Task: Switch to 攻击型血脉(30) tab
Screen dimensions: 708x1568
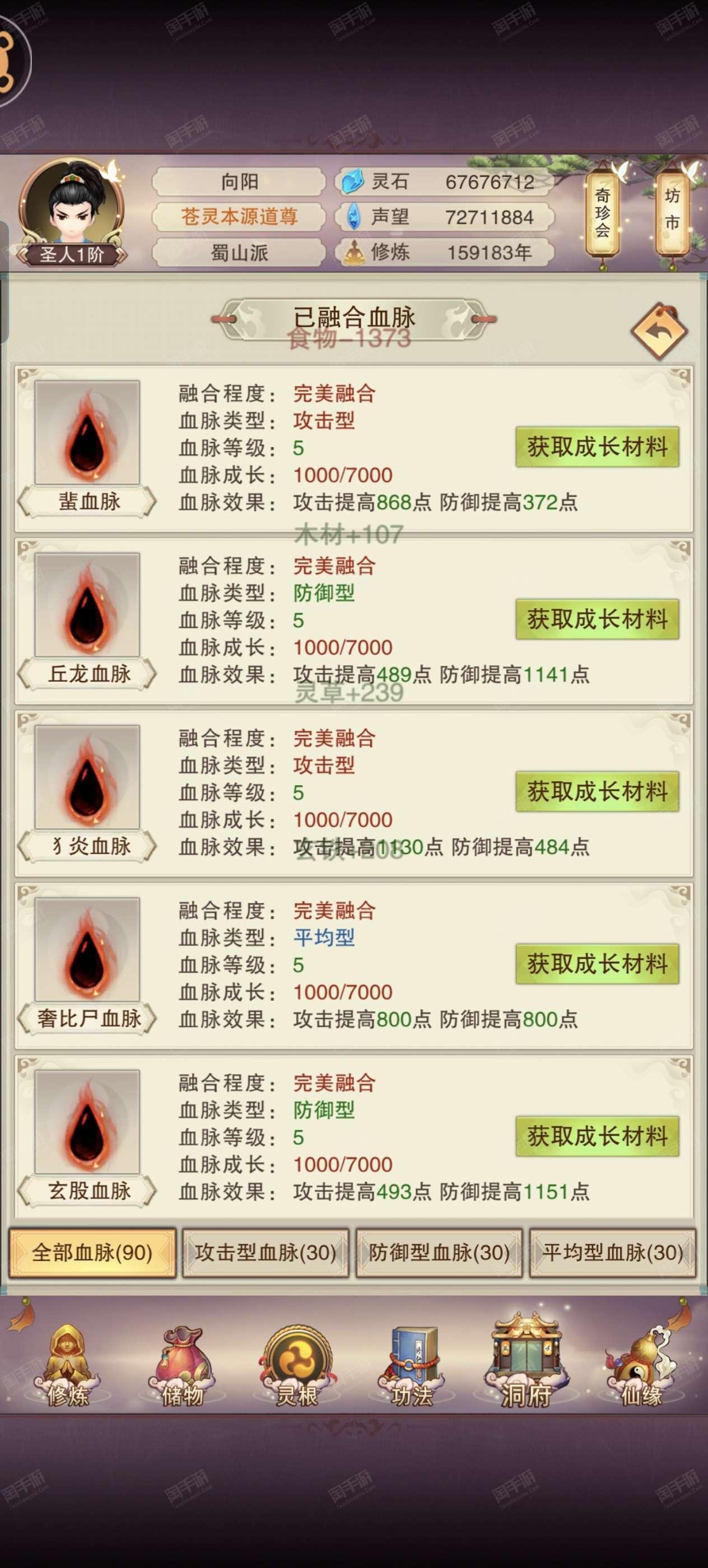Action: click(x=265, y=1252)
